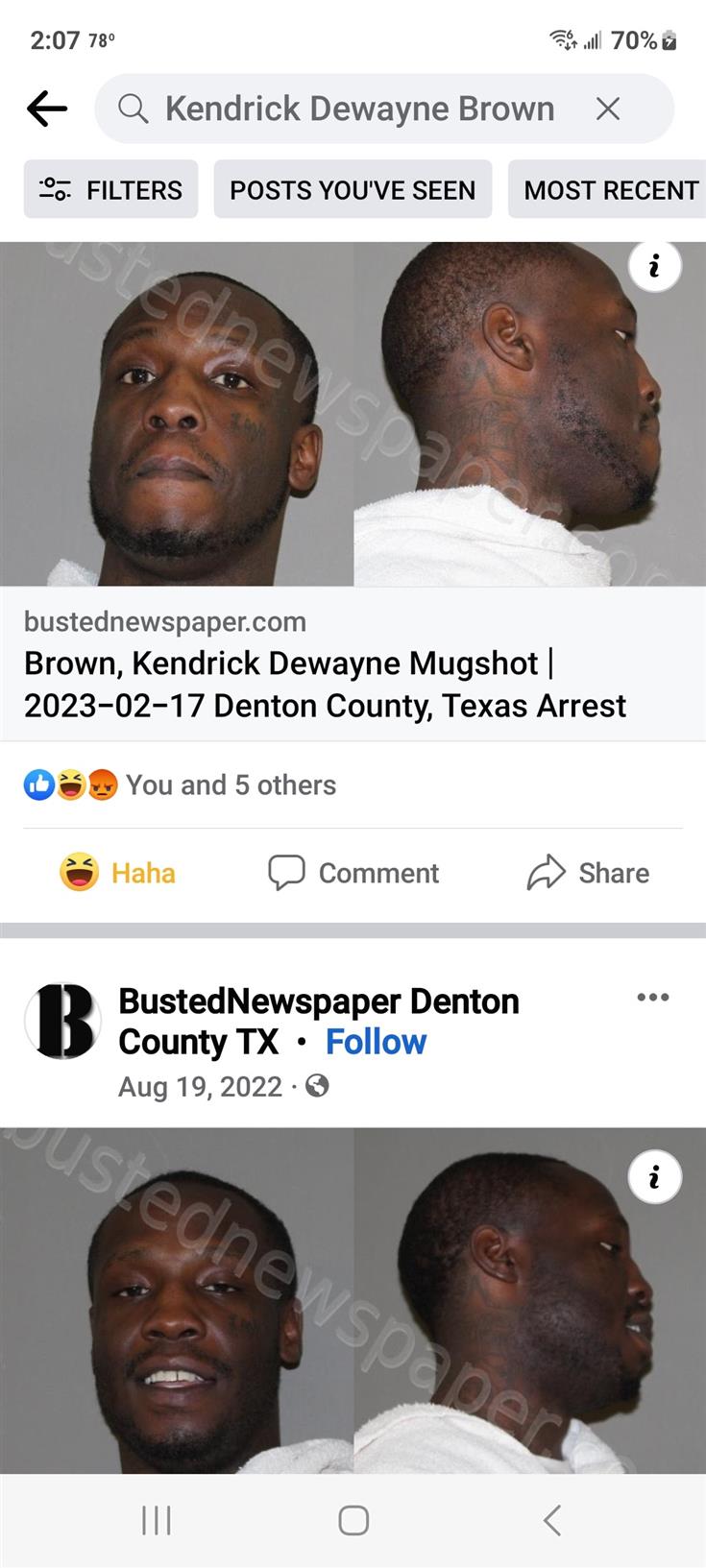The image size is (706, 1568).
Task: Open bustednewspaper.com from the shared link
Action: click(x=164, y=622)
